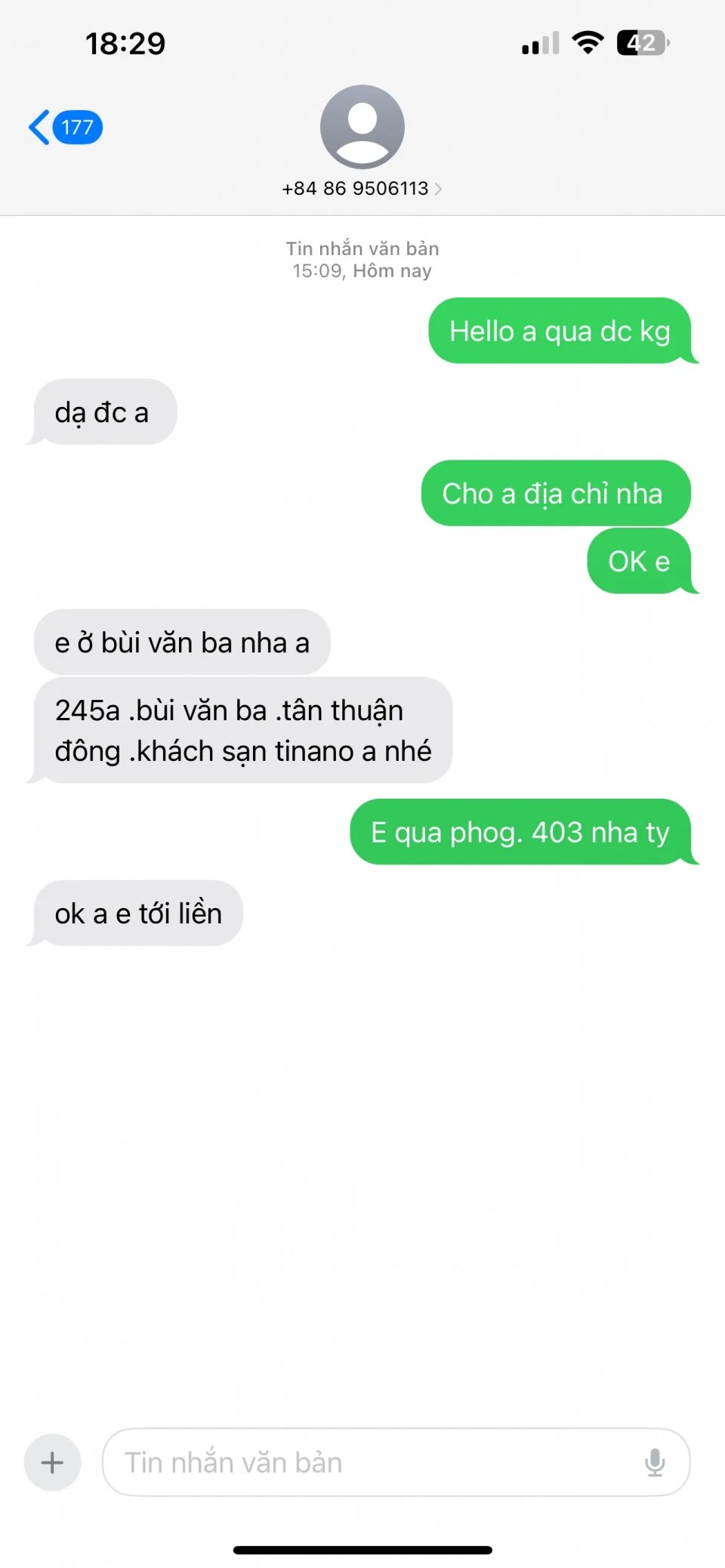Go back to the messages list
This screenshot has width=725, height=1568.
pos(63,127)
